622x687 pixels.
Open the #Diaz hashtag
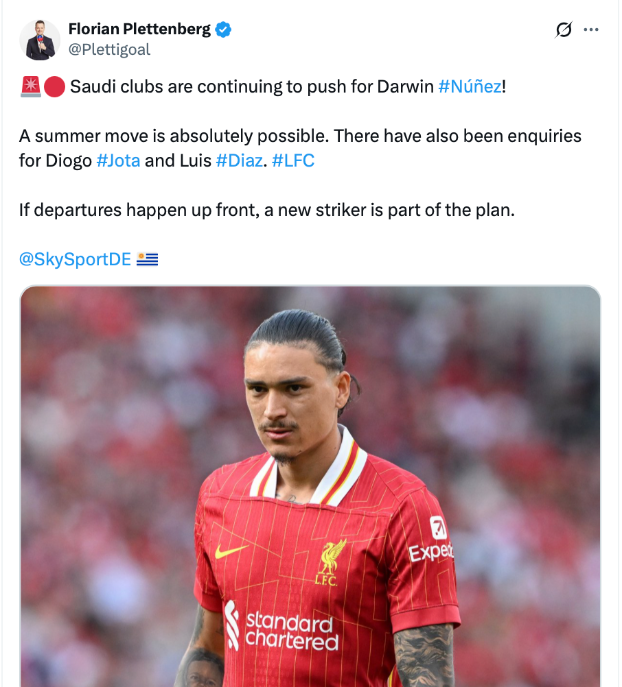240,160
